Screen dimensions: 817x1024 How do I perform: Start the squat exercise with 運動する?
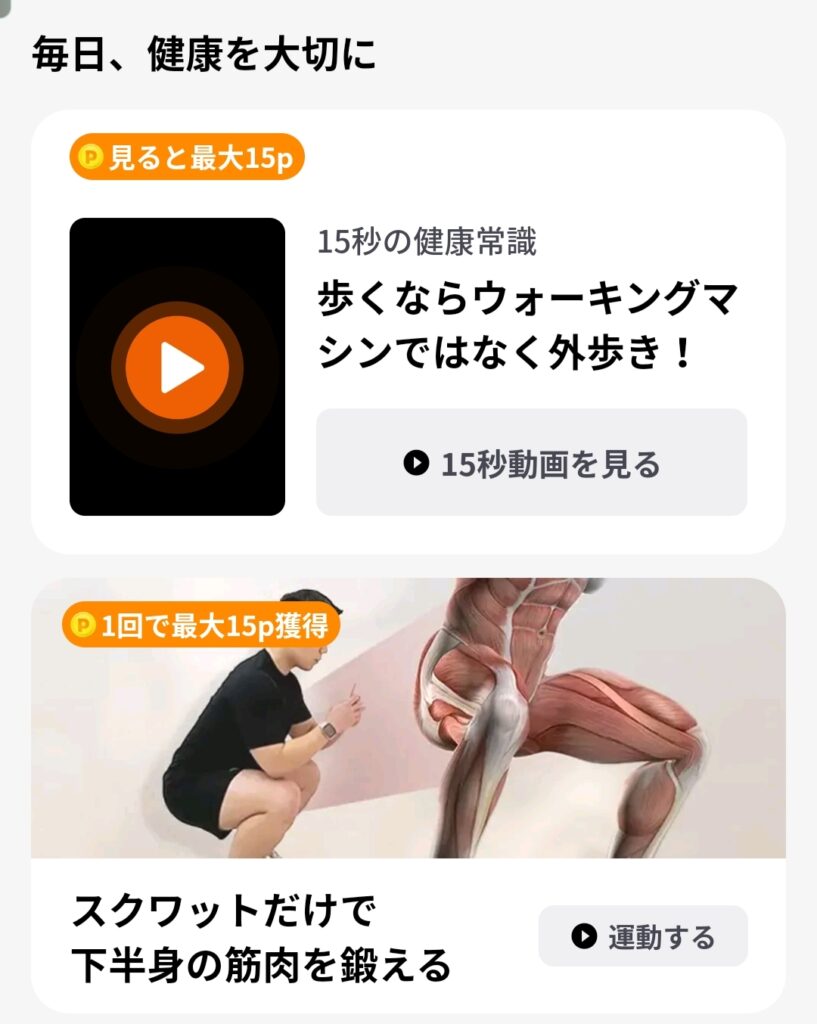tap(643, 936)
